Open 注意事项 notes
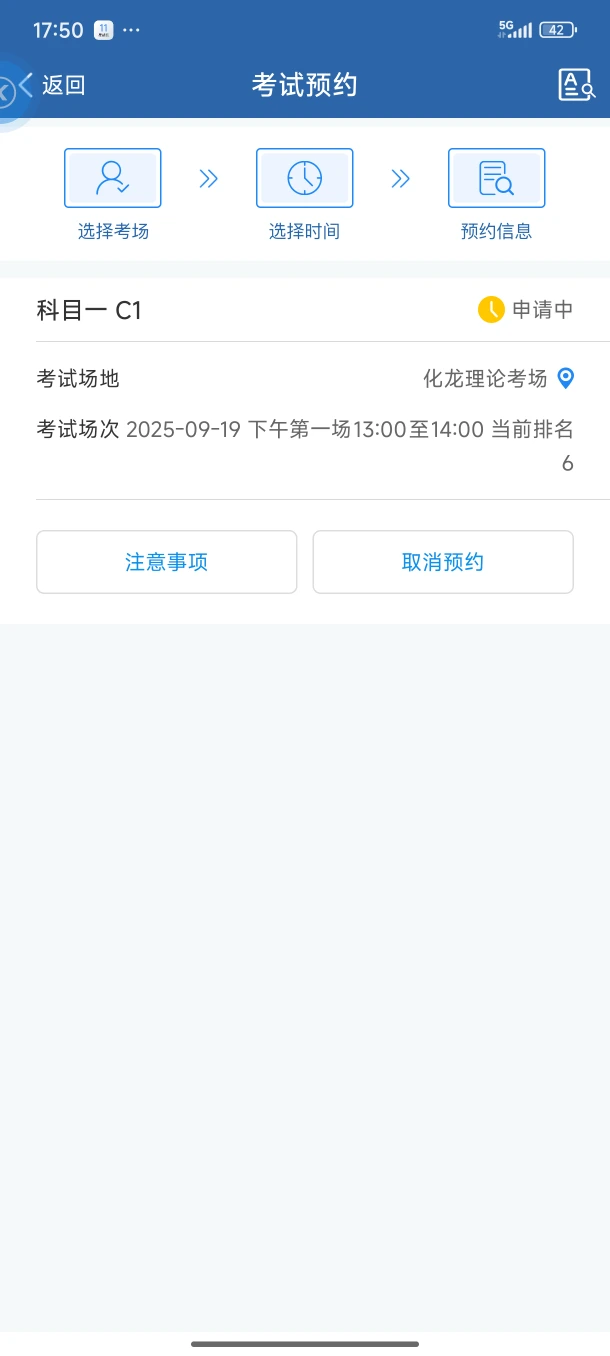The height and width of the screenshot is (1356, 610). (x=166, y=562)
